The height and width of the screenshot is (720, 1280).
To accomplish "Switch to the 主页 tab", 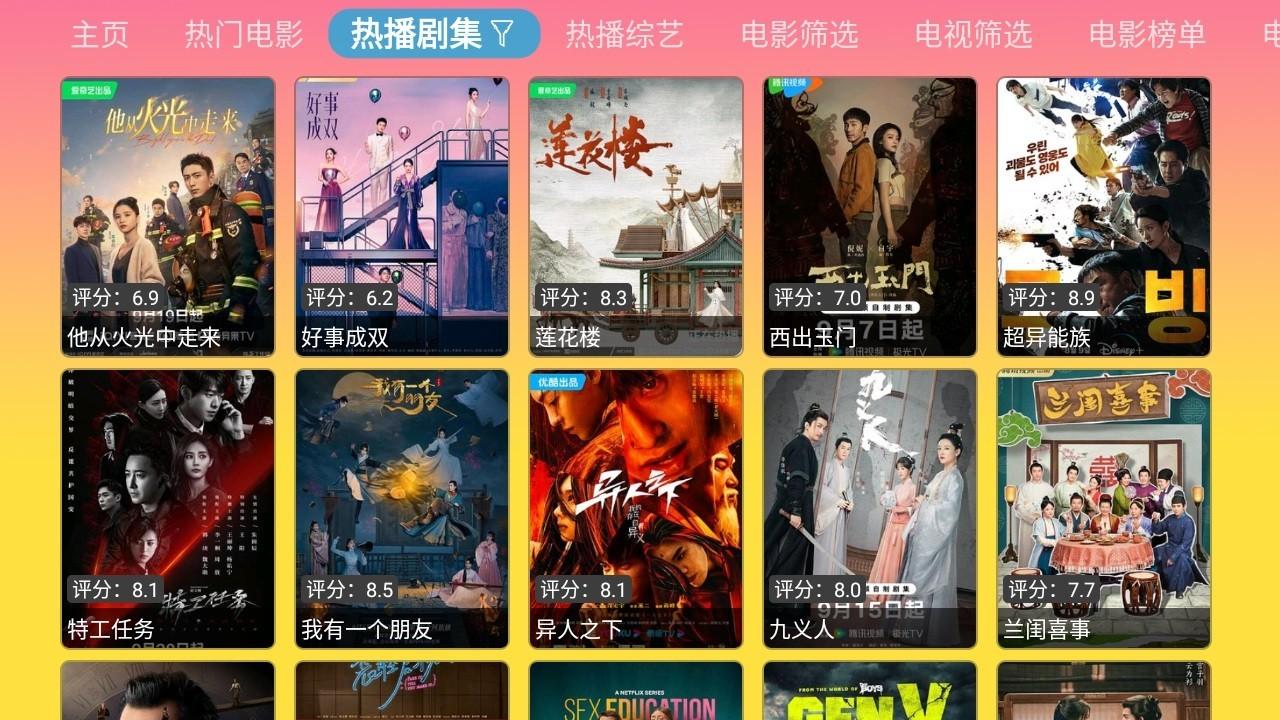I will [100, 35].
